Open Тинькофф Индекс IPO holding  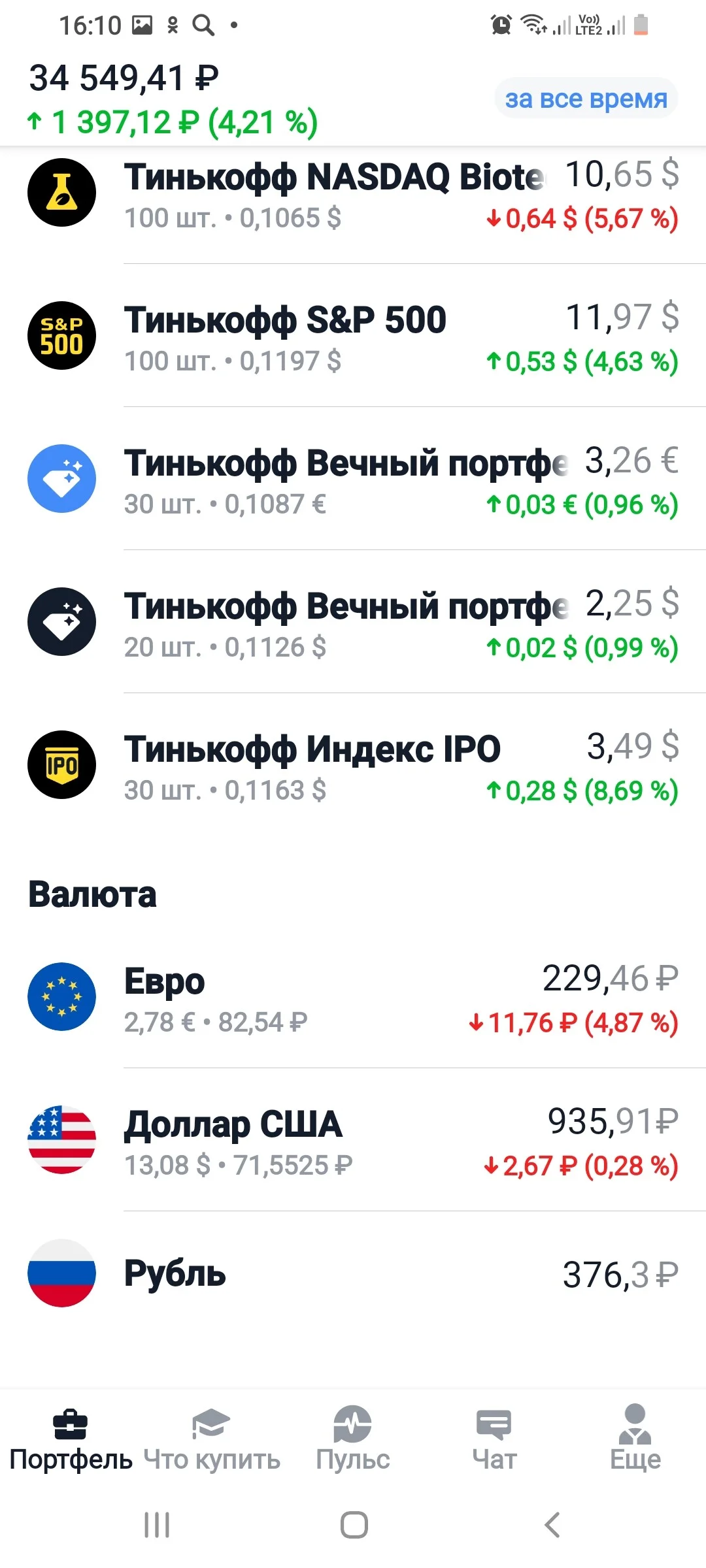click(x=353, y=765)
